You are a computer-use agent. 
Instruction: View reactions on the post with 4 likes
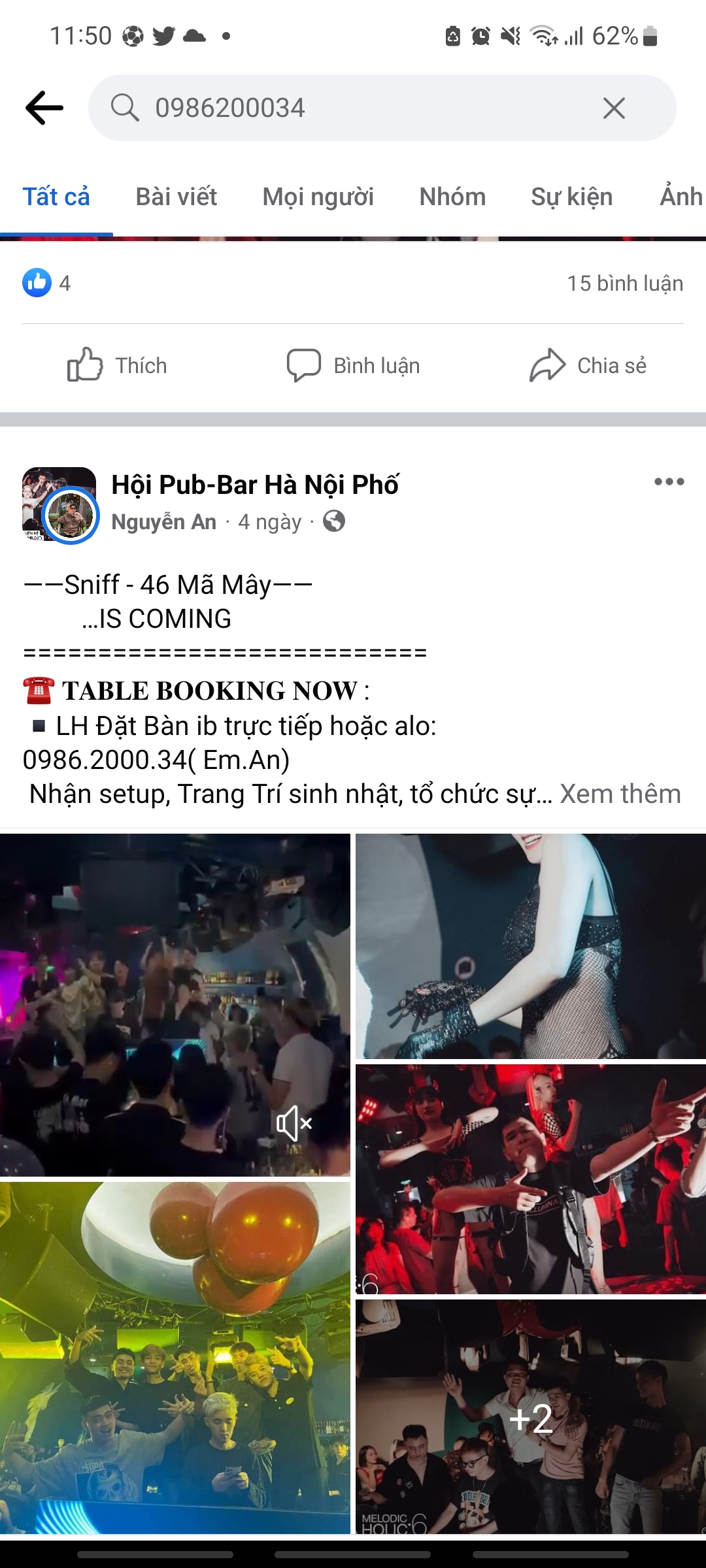click(x=46, y=283)
